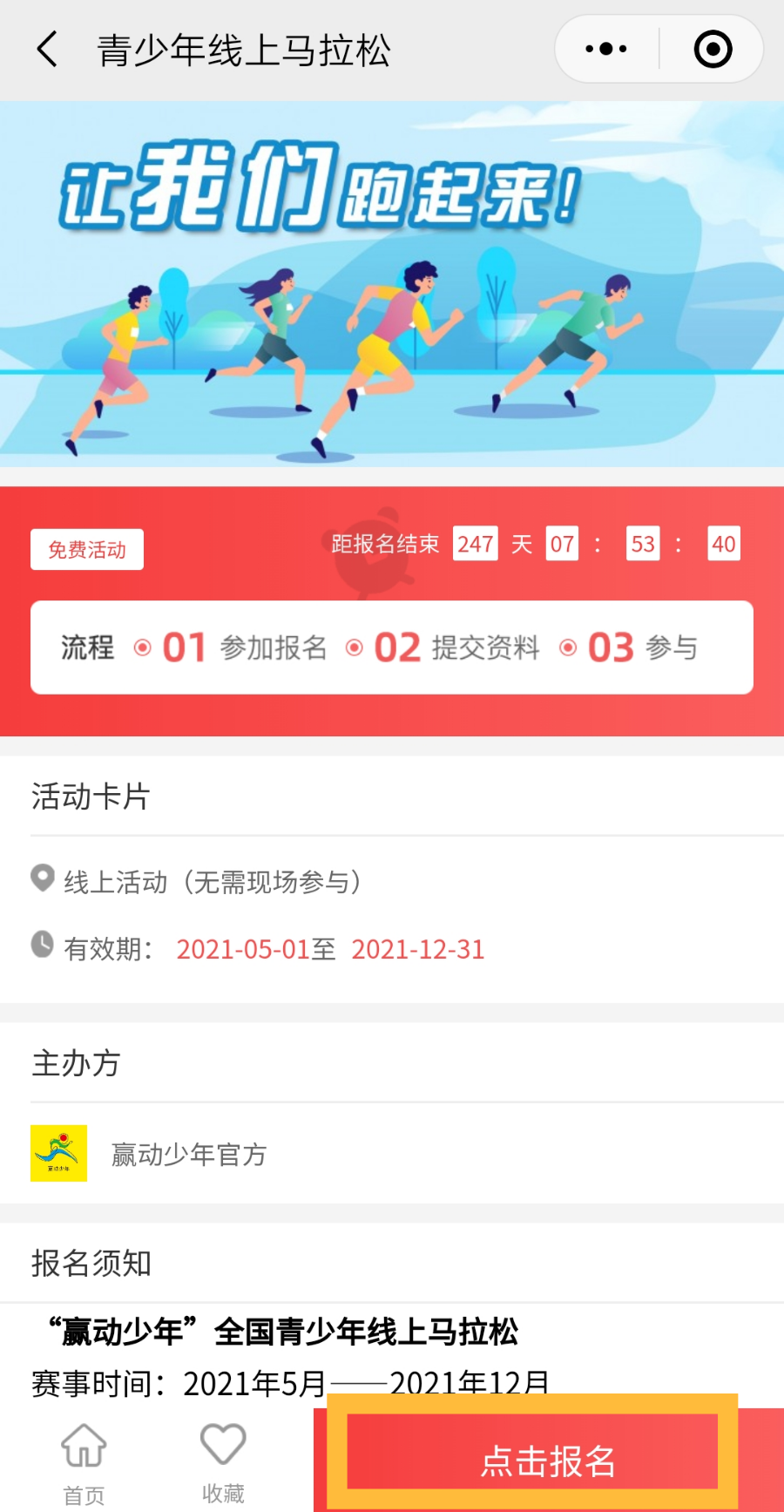Add the event to 收藏 favorites
This screenshot has width=784, height=1512.
click(223, 1462)
